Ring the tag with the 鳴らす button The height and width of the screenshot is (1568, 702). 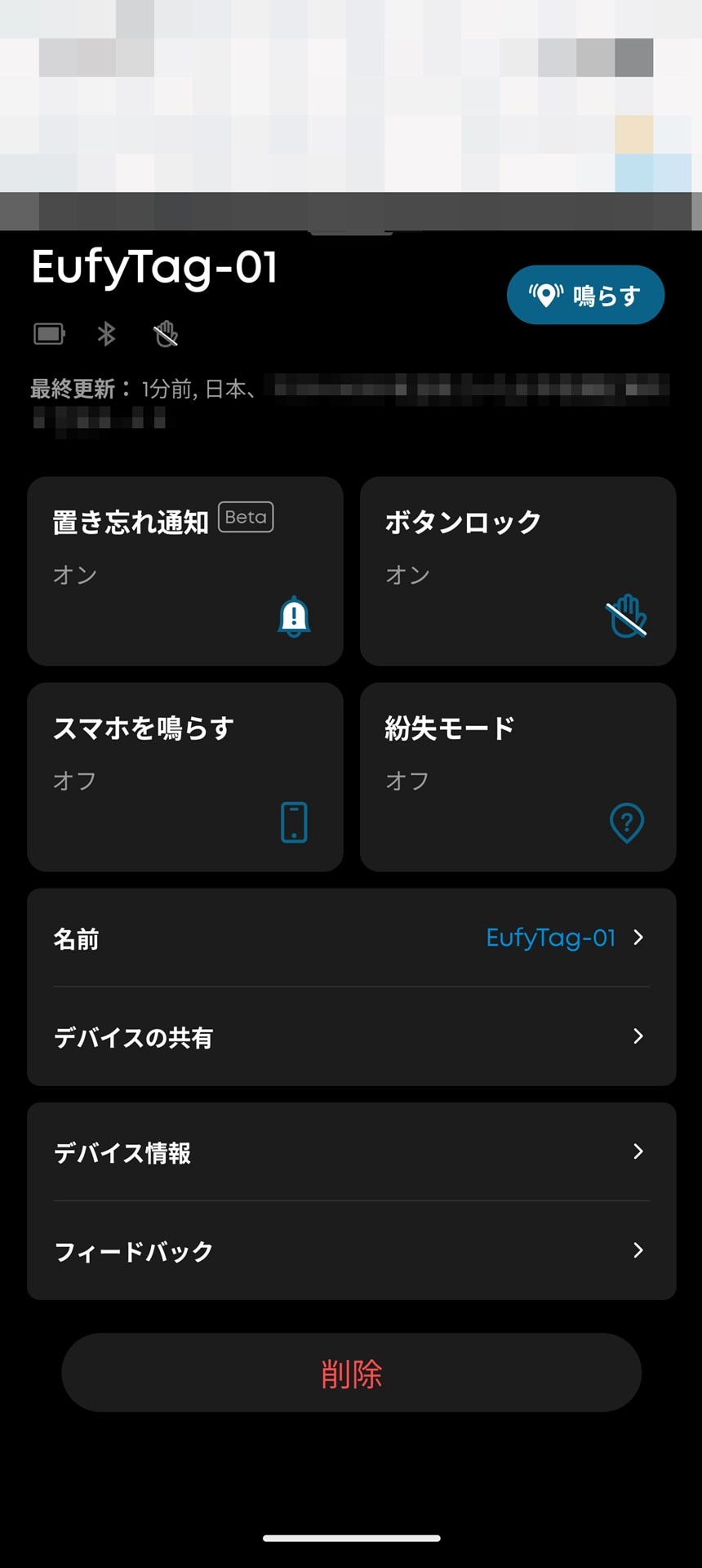[x=585, y=295]
